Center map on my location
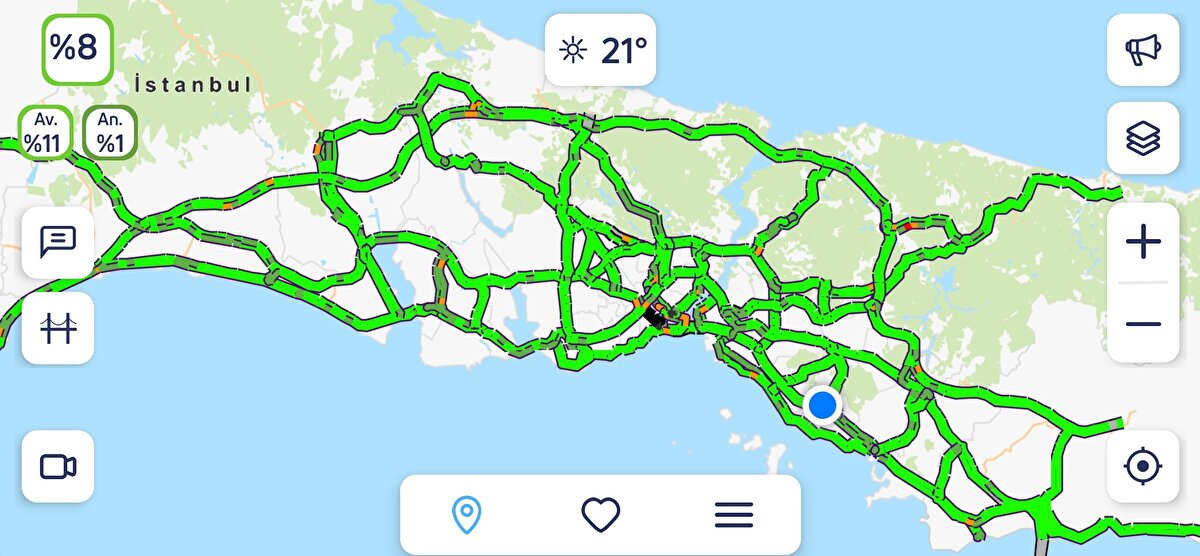Viewport: 1200px width, 556px height. tap(1143, 466)
